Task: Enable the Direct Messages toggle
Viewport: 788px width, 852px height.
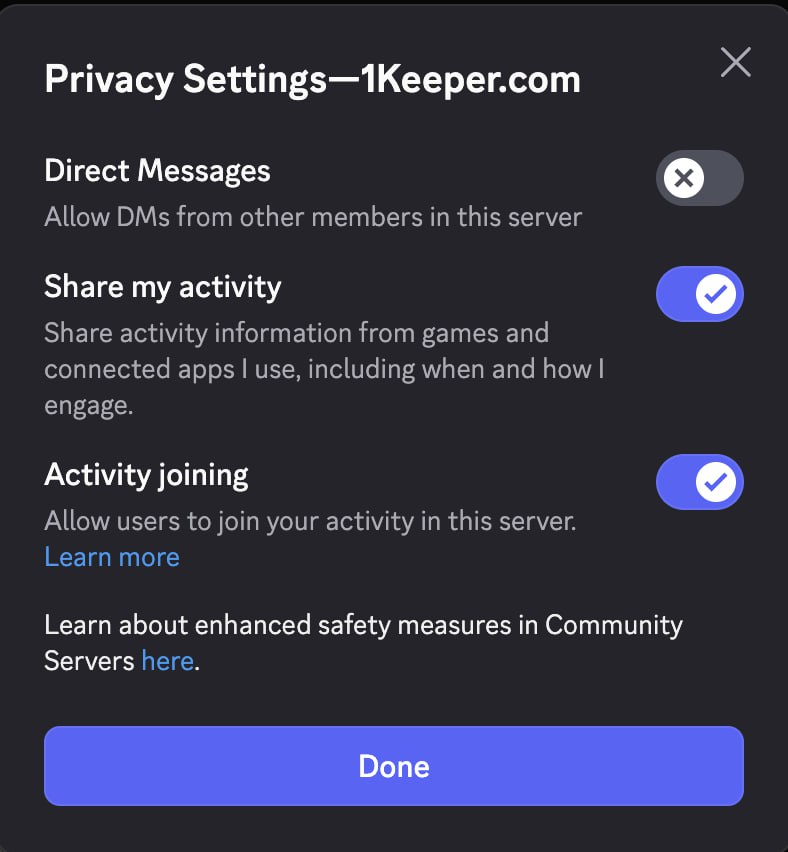Action: click(x=699, y=178)
